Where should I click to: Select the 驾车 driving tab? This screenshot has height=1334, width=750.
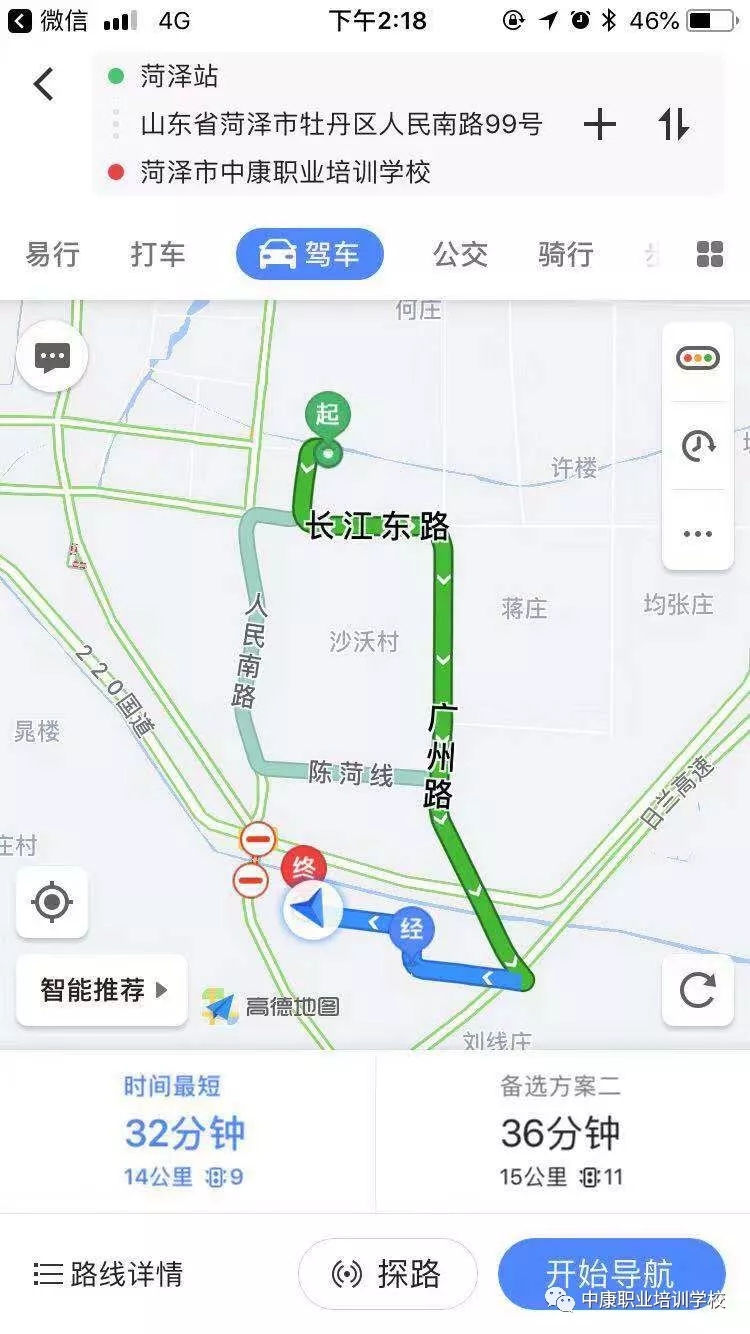point(310,254)
